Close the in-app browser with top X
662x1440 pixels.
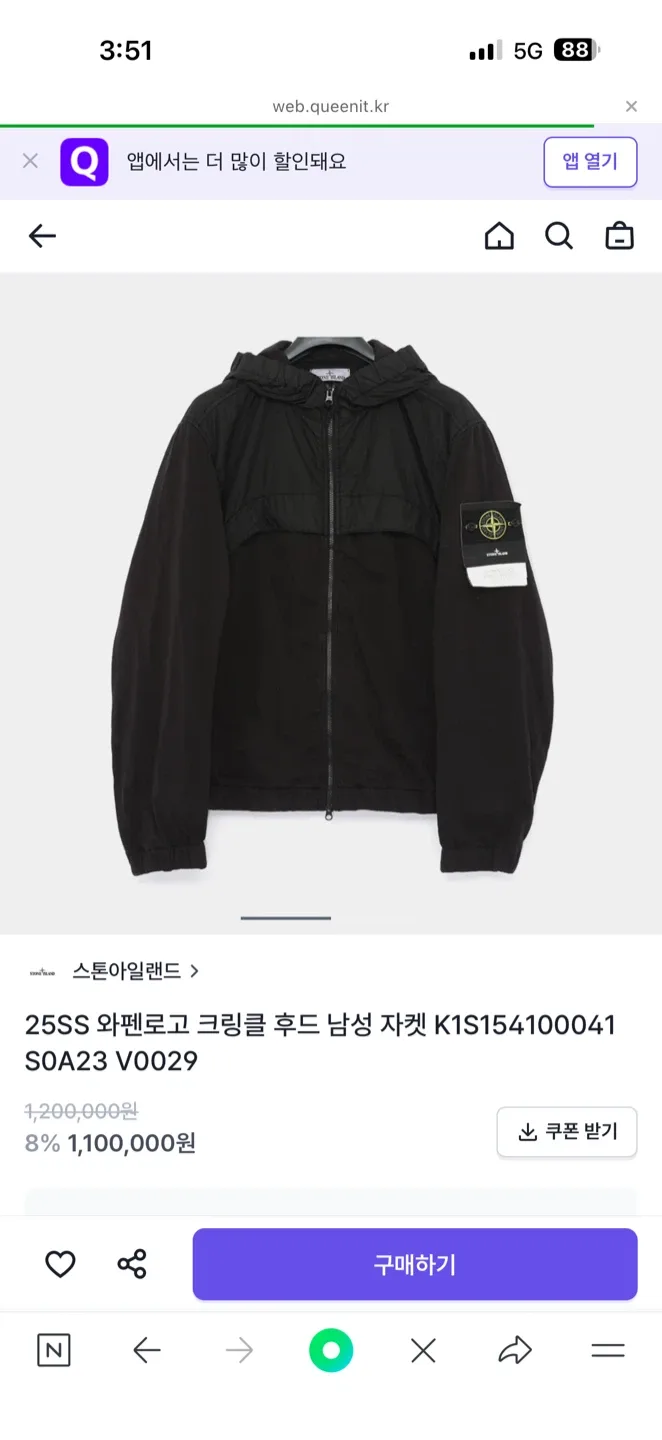click(631, 106)
